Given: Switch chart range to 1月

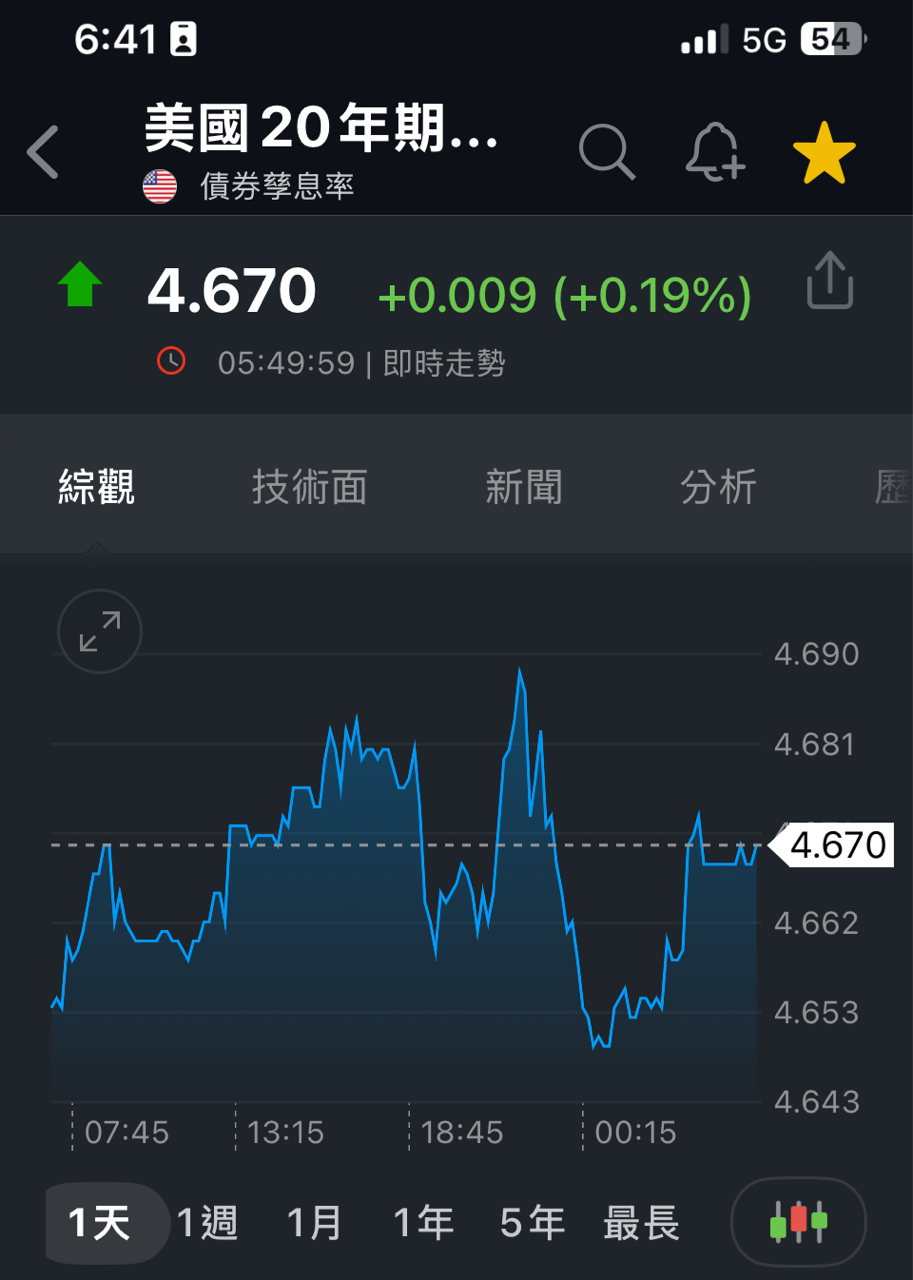Looking at the screenshot, I should click(315, 1223).
